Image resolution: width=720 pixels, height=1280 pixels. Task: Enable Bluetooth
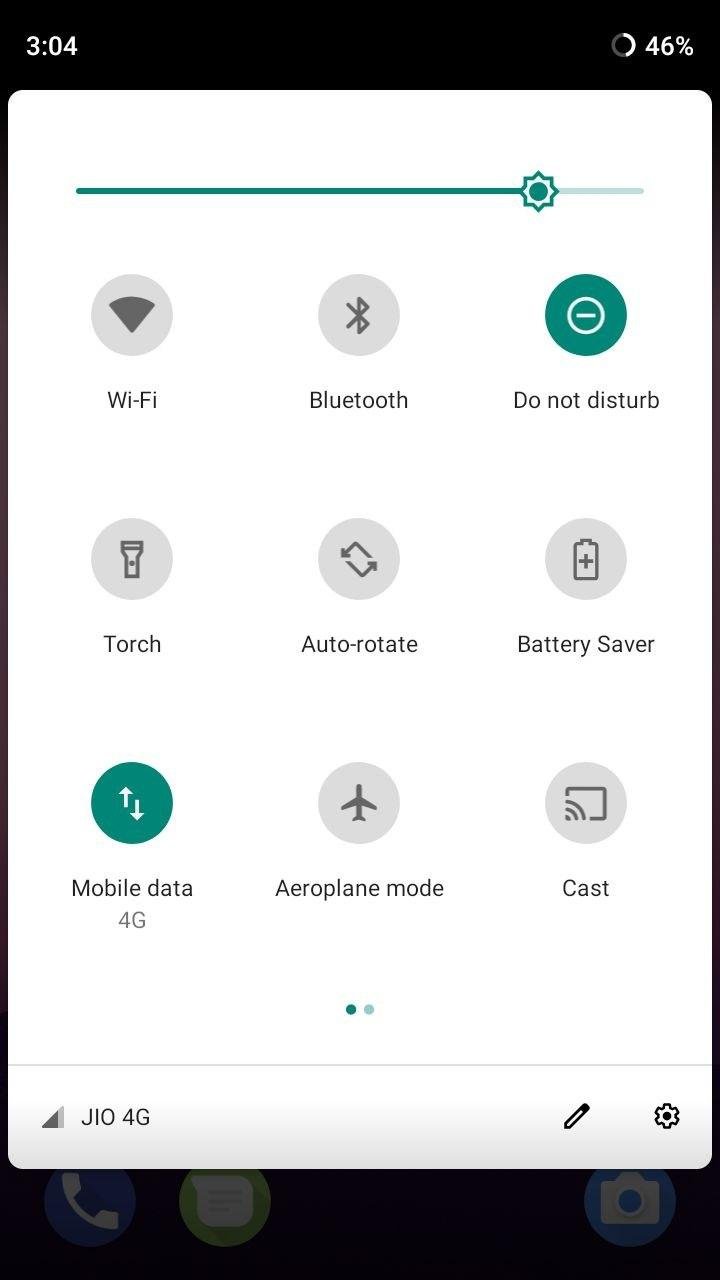coord(359,315)
